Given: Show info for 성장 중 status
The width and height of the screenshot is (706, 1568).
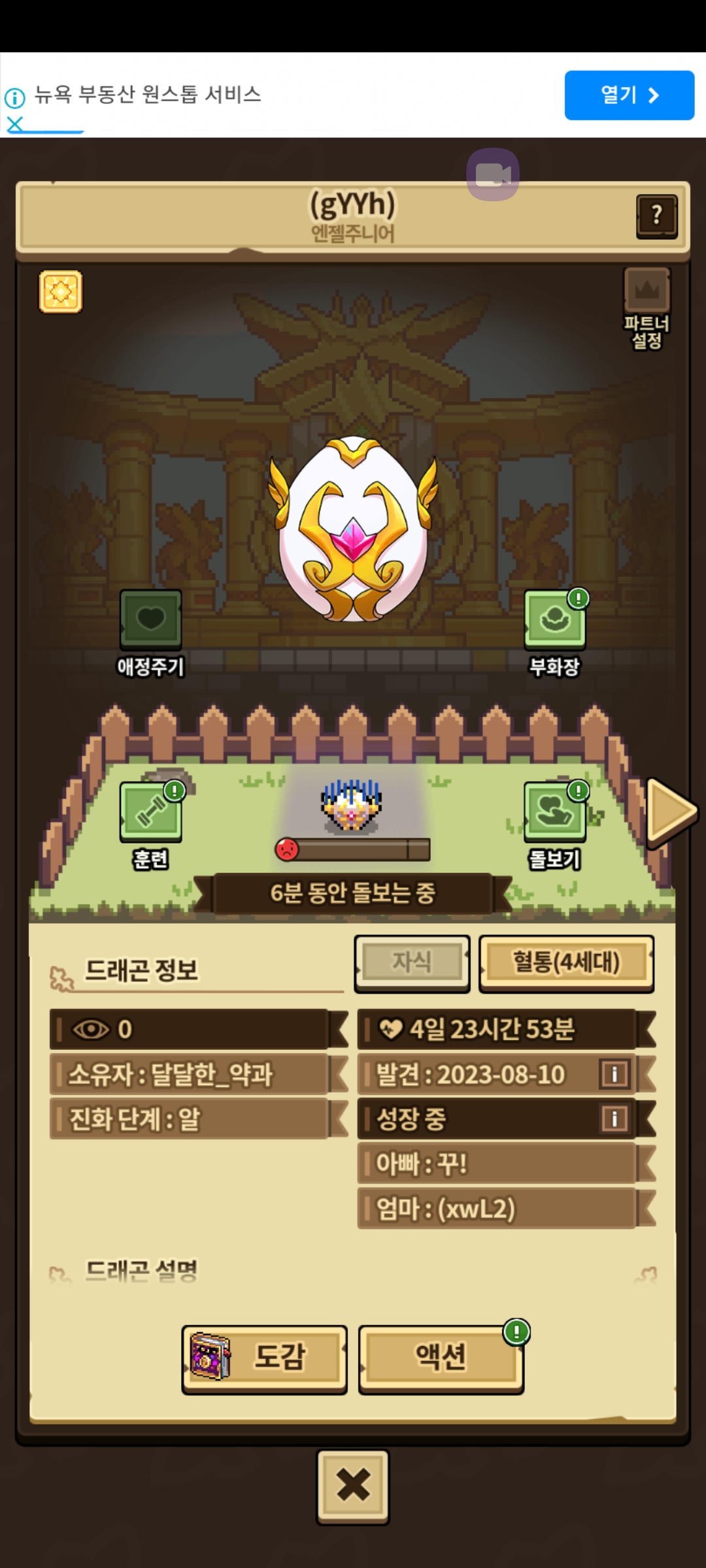Looking at the screenshot, I should click(614, 1119).
